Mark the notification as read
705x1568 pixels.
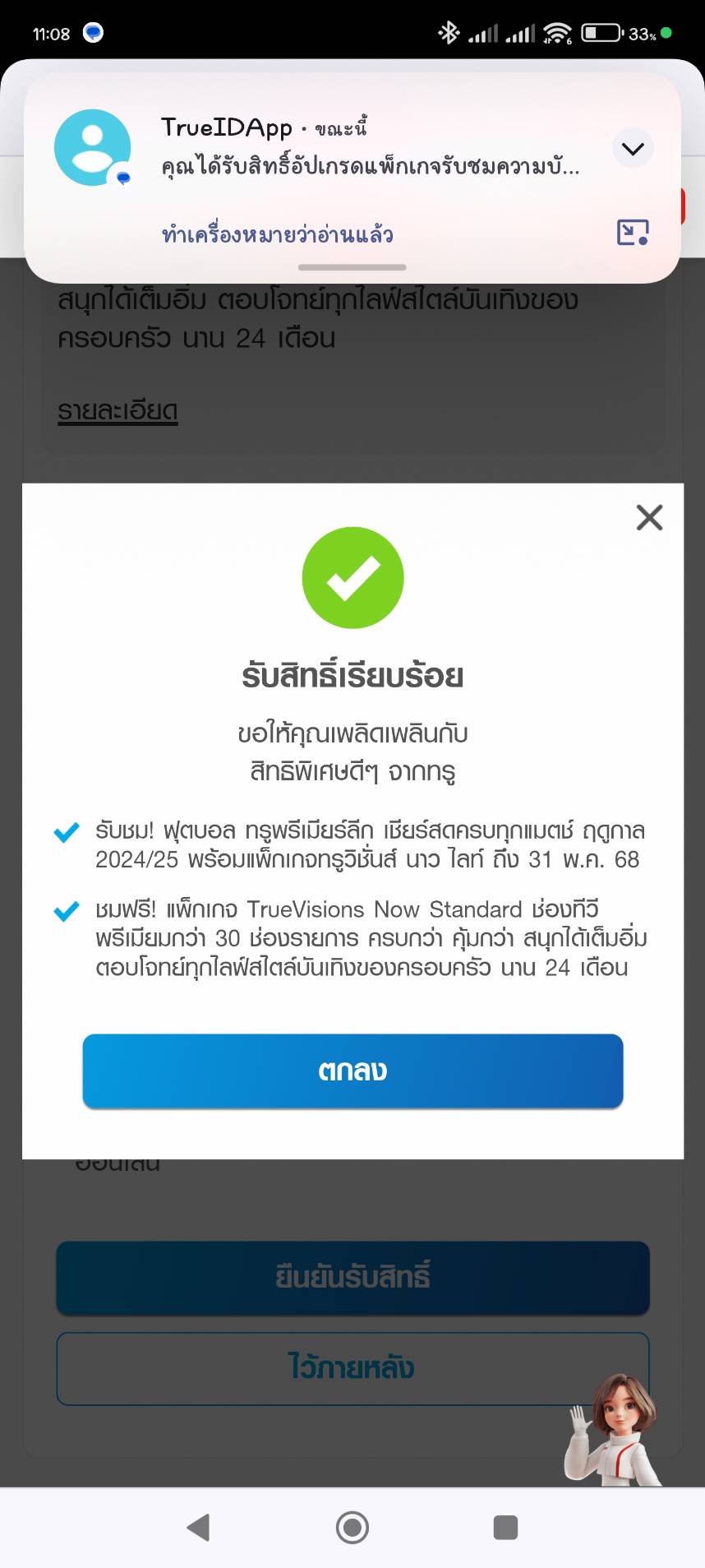(x=278, y=235)
